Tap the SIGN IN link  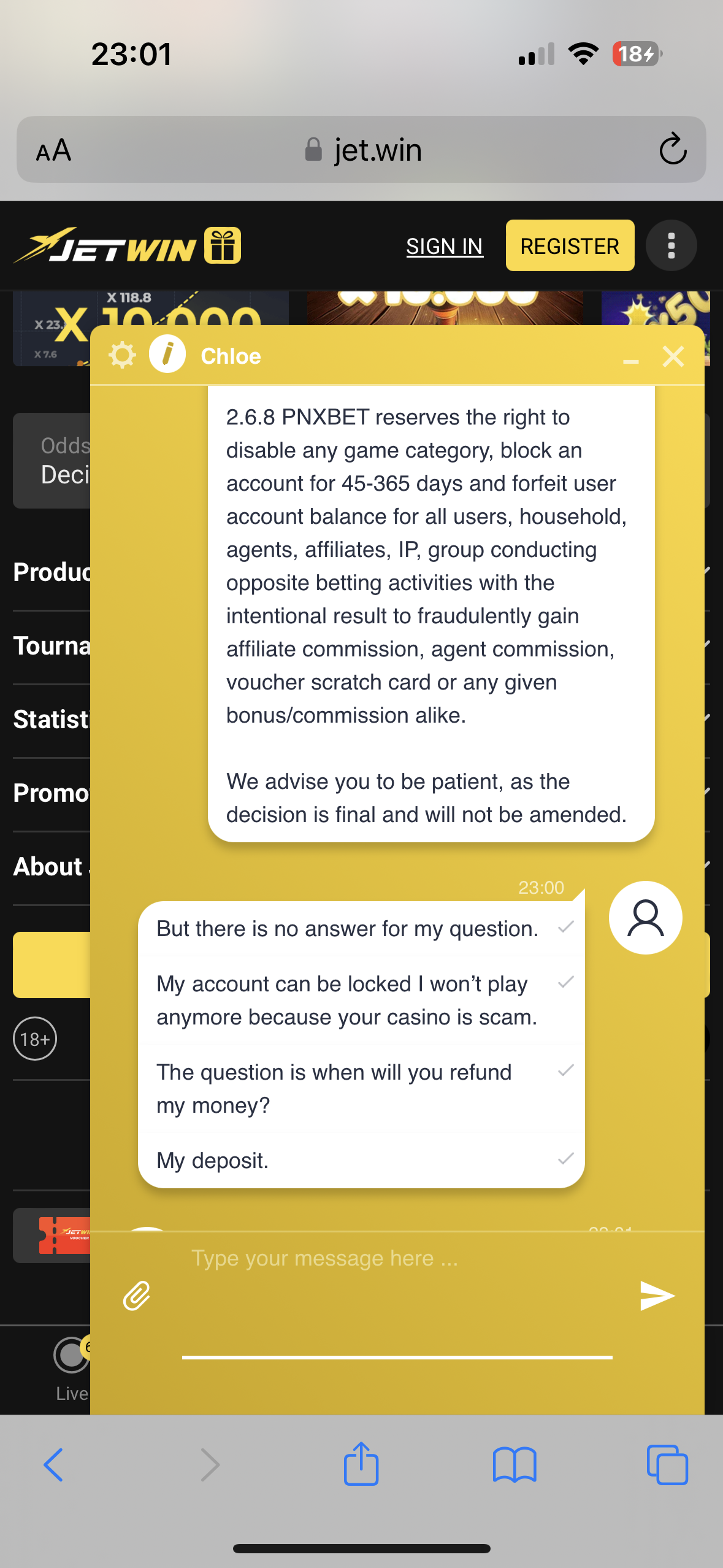(444, 246)
